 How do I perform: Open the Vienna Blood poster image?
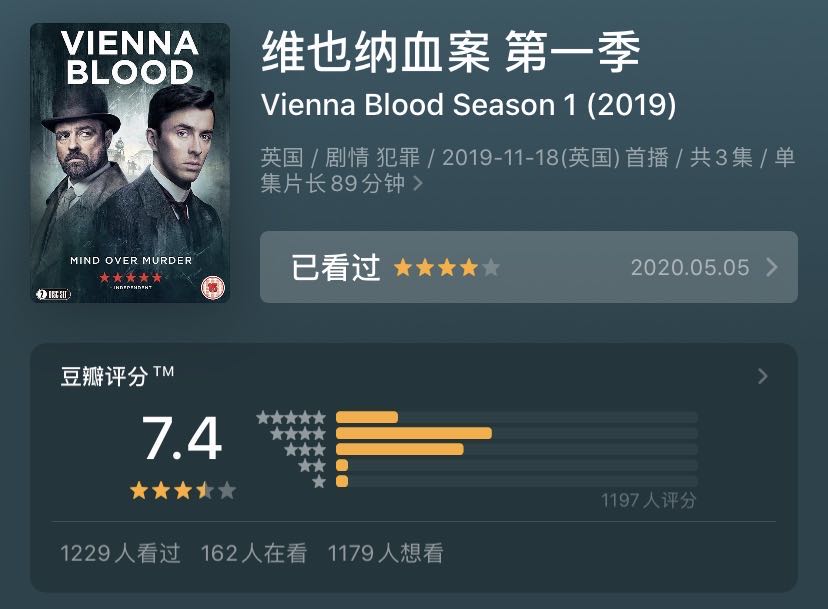[130, 163]
